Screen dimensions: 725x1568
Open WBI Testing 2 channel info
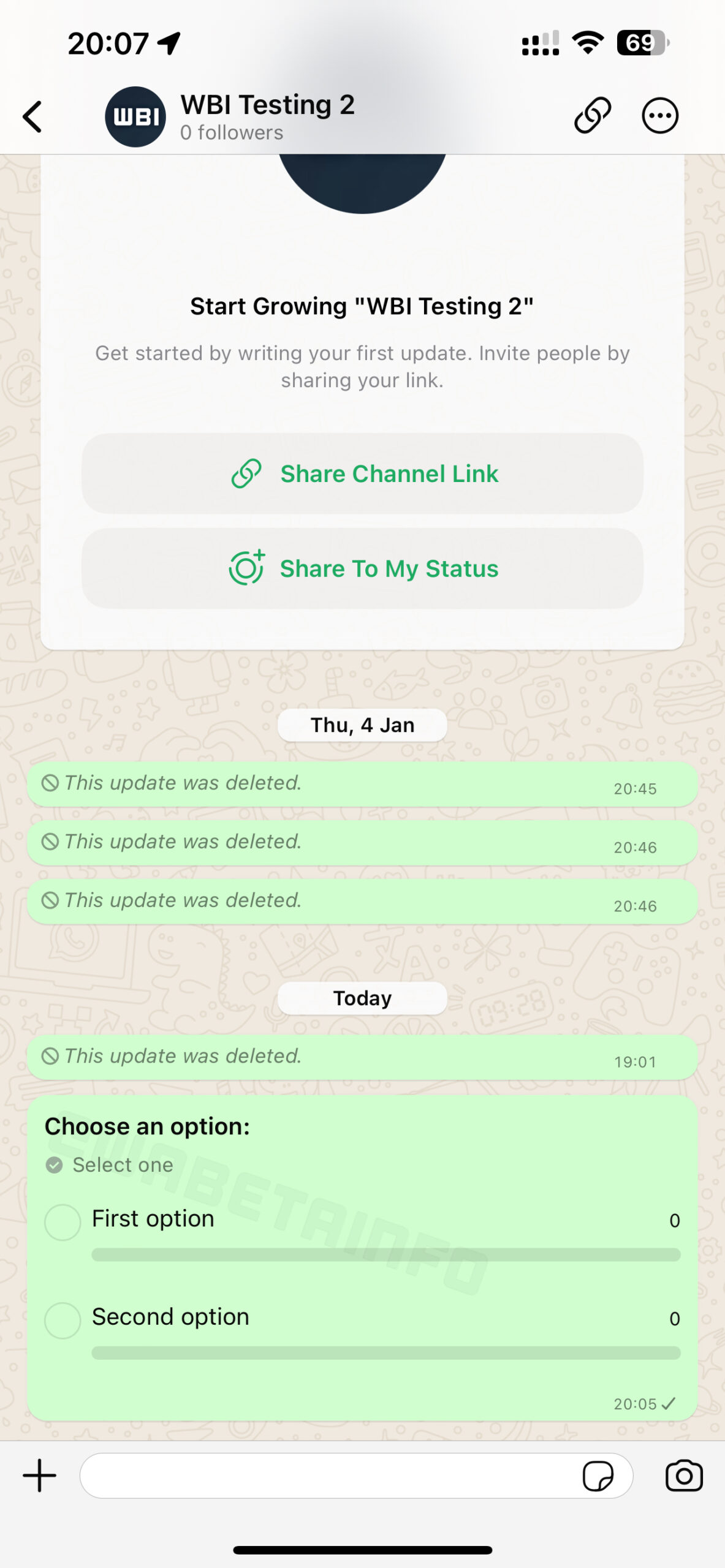coord(267,115)
